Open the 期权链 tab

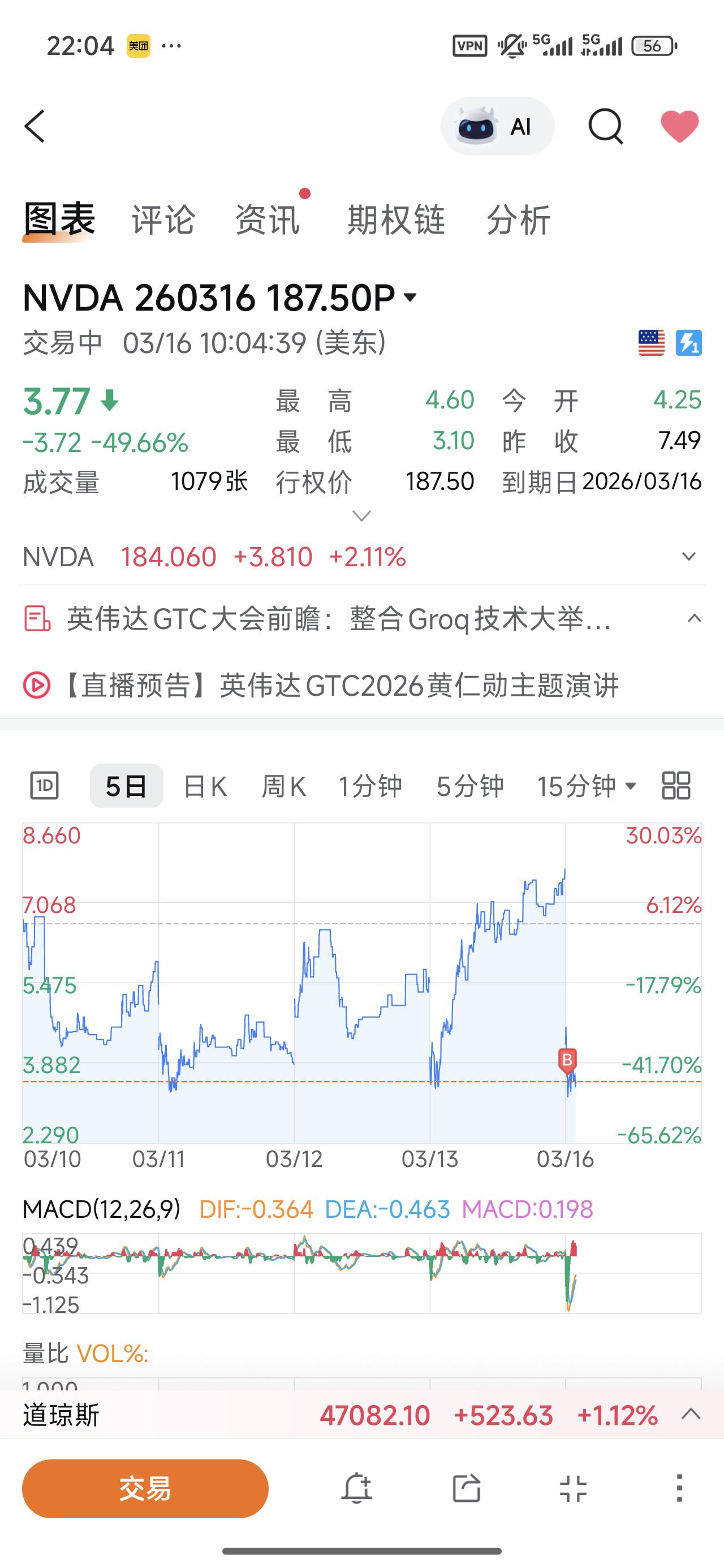coord(396,219)
